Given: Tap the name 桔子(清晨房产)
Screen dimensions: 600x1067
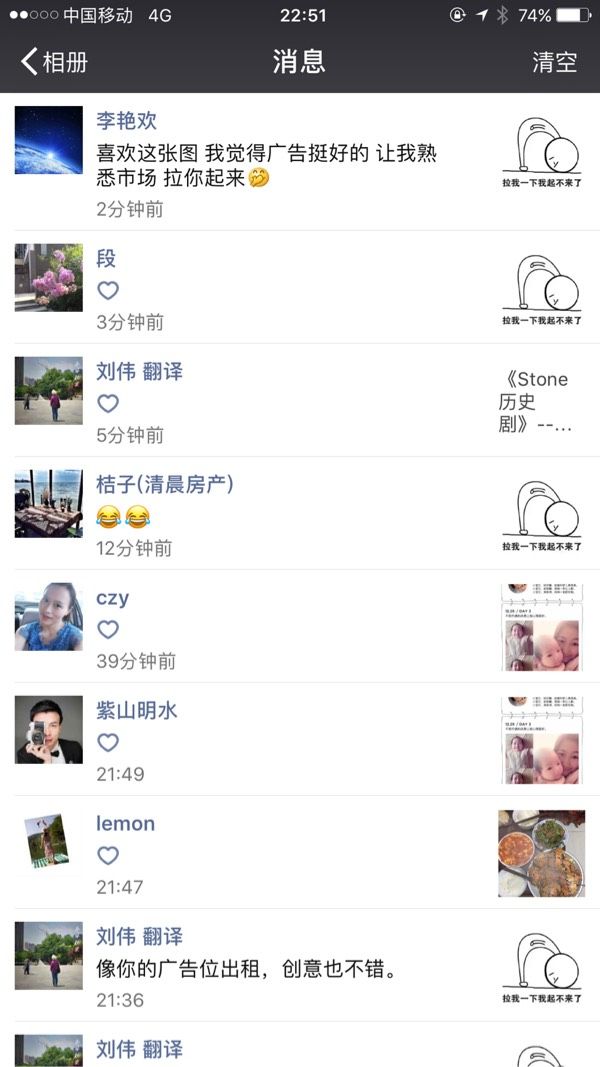Looking at the screenshot, I should coord(165,485).
